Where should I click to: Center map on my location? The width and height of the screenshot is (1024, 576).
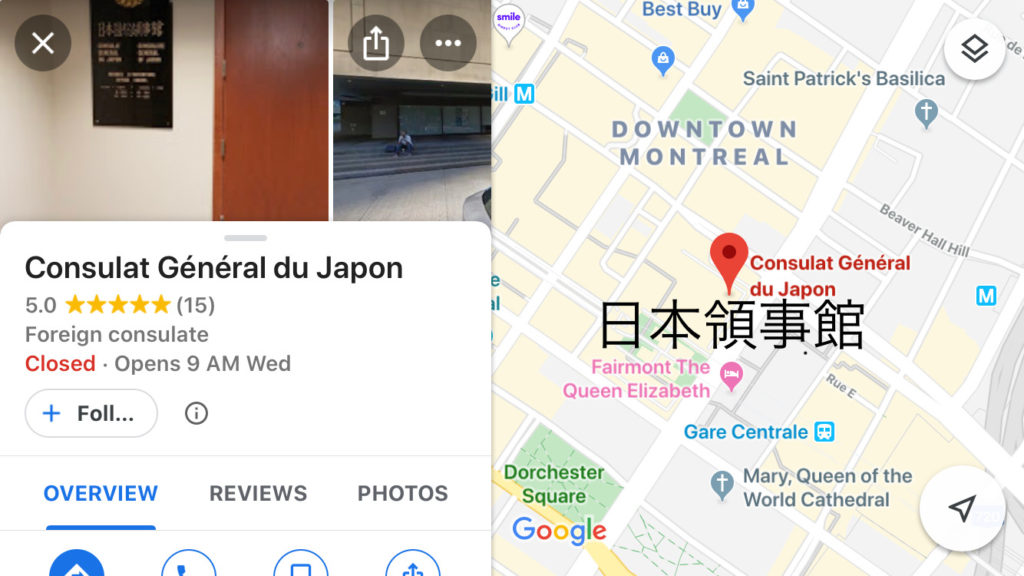961,508
